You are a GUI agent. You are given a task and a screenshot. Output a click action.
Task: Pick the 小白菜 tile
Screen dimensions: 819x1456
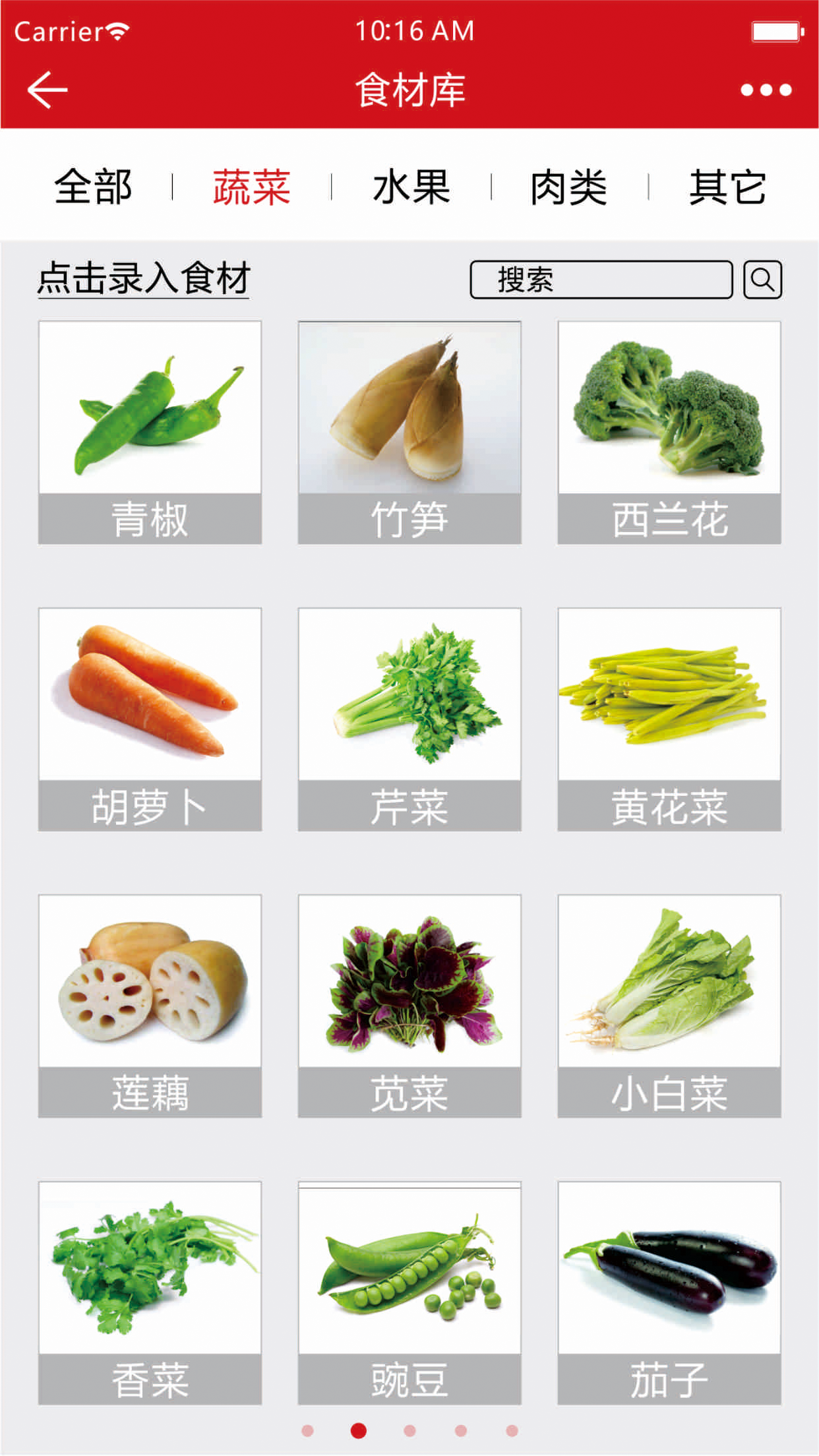pyautogui.click(x=669, y=1006)
